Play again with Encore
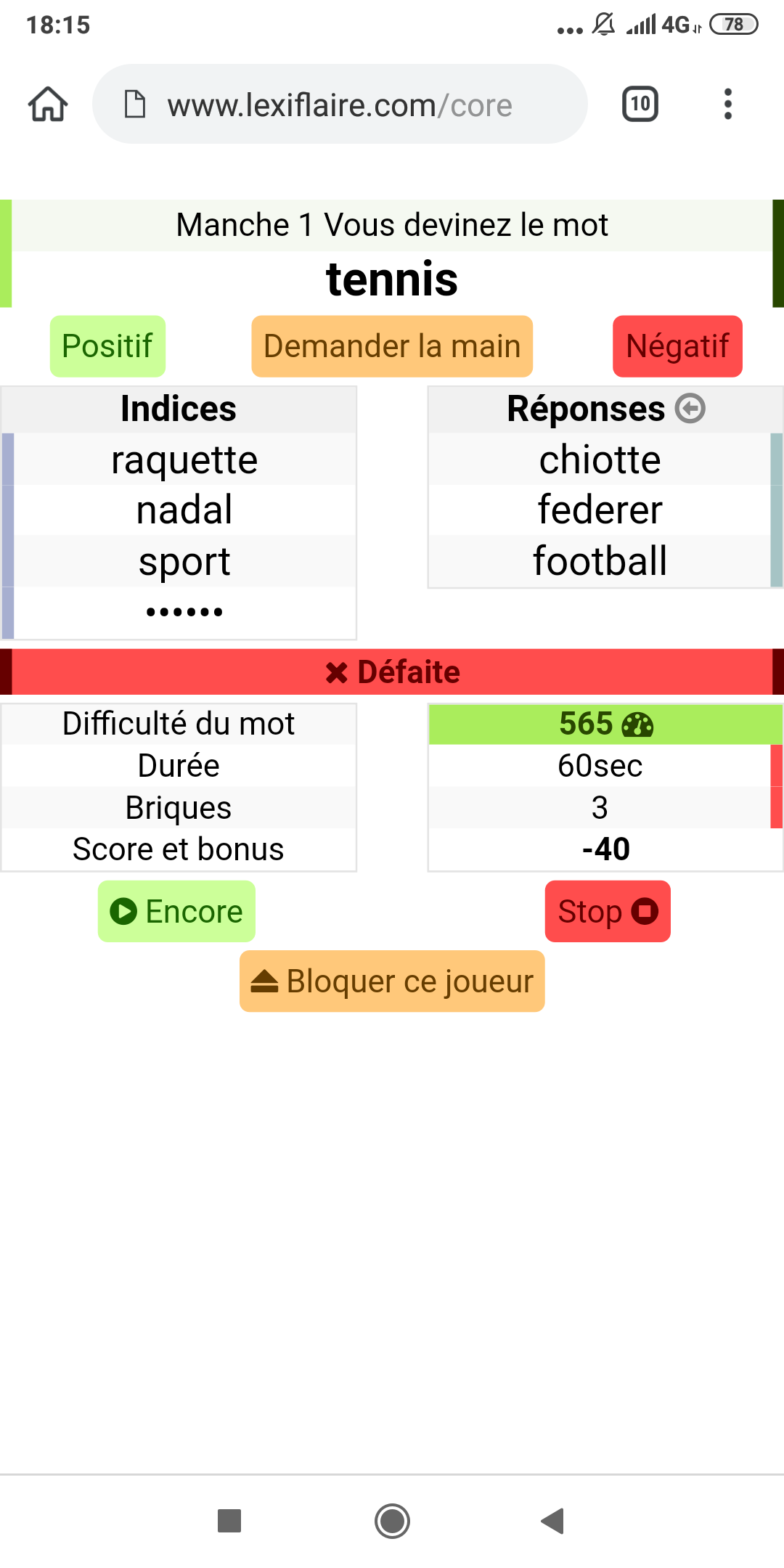 (x=176, y=911)
